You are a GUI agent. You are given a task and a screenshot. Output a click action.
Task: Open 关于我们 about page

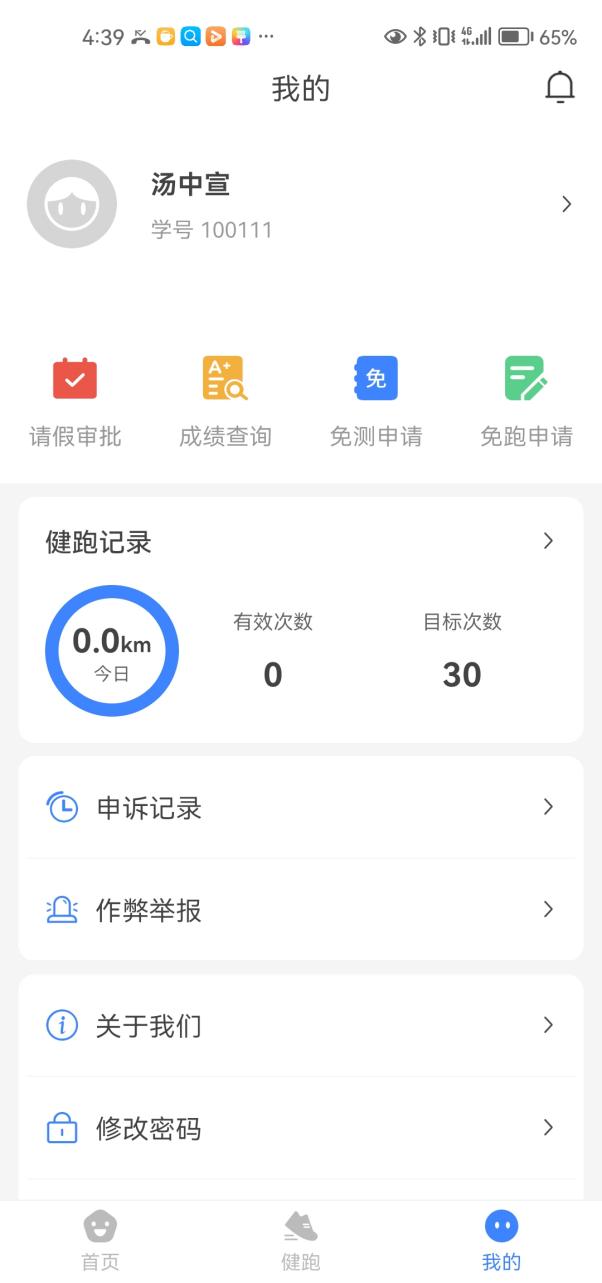point(300,1026)
